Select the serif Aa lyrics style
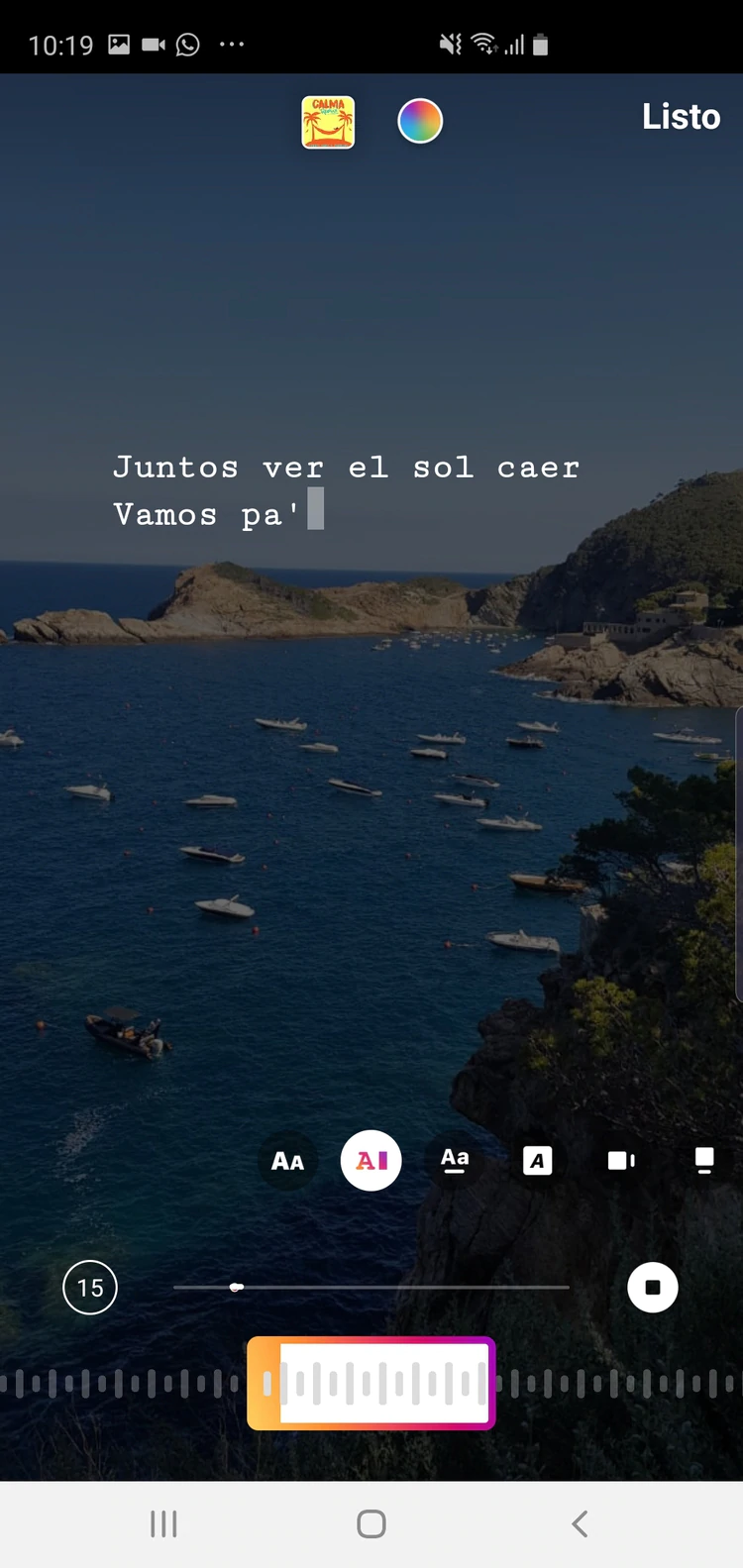The height and width of the screenshot is (1568, 743). 455,1160
